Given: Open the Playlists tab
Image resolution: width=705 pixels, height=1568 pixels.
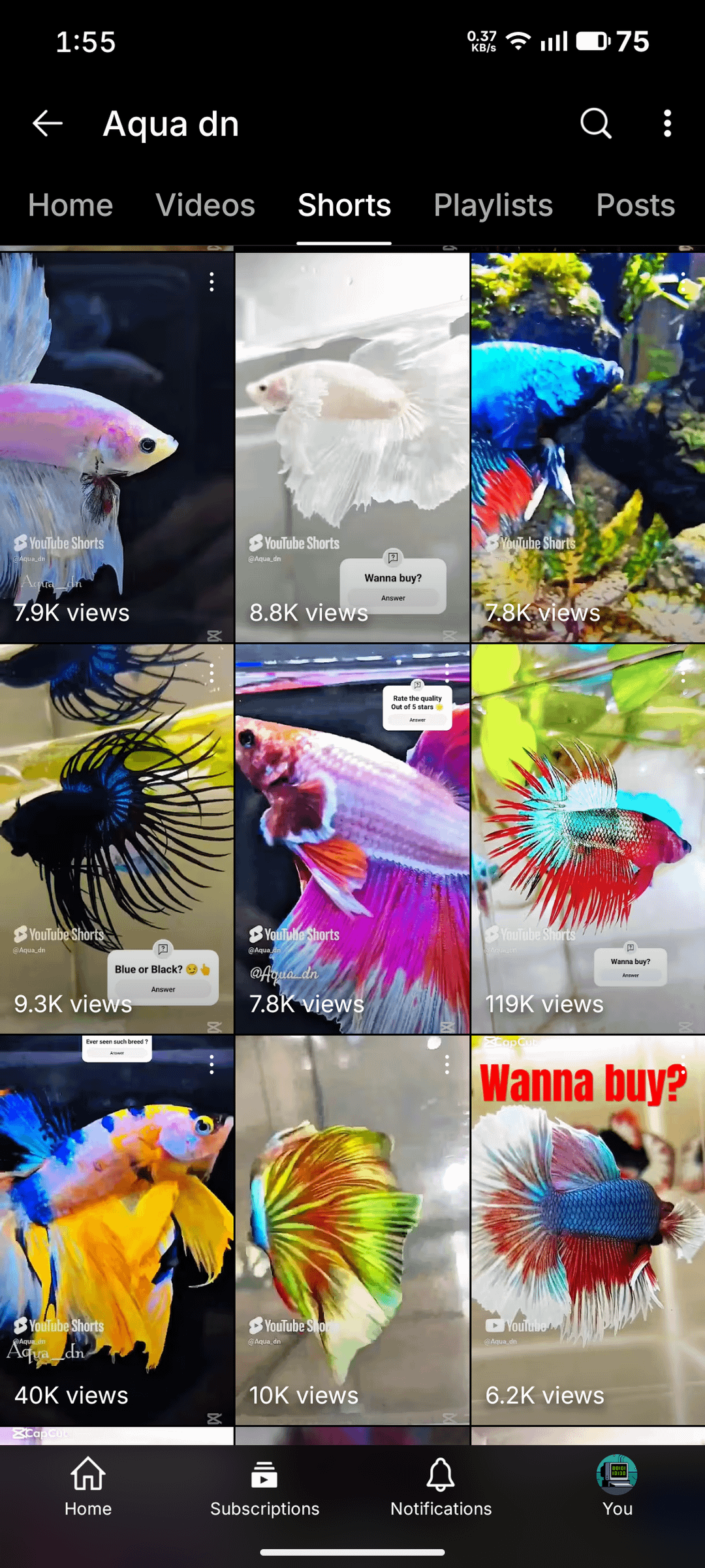Looking at the screenshot, I should (493, 206).
